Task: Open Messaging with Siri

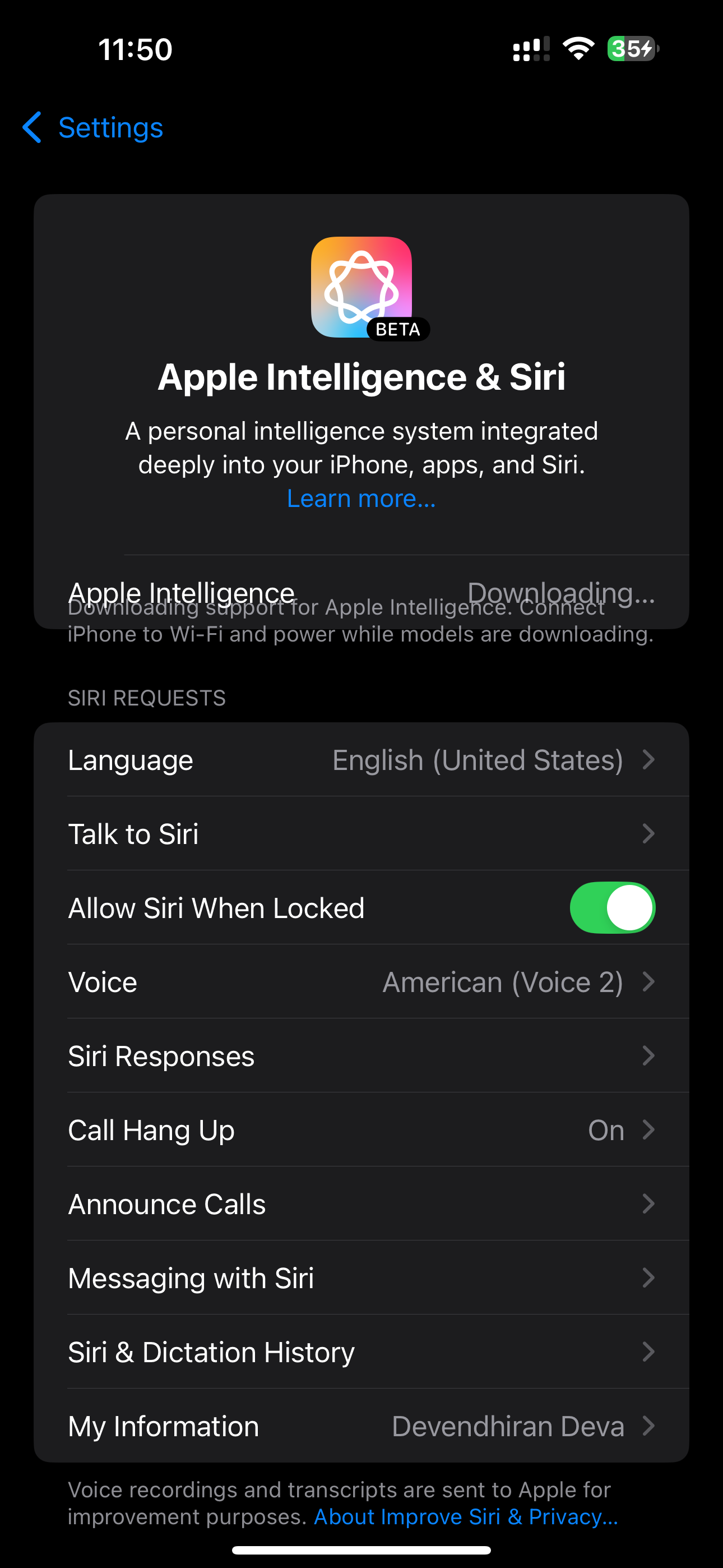Action: [x=361, y=1278]
